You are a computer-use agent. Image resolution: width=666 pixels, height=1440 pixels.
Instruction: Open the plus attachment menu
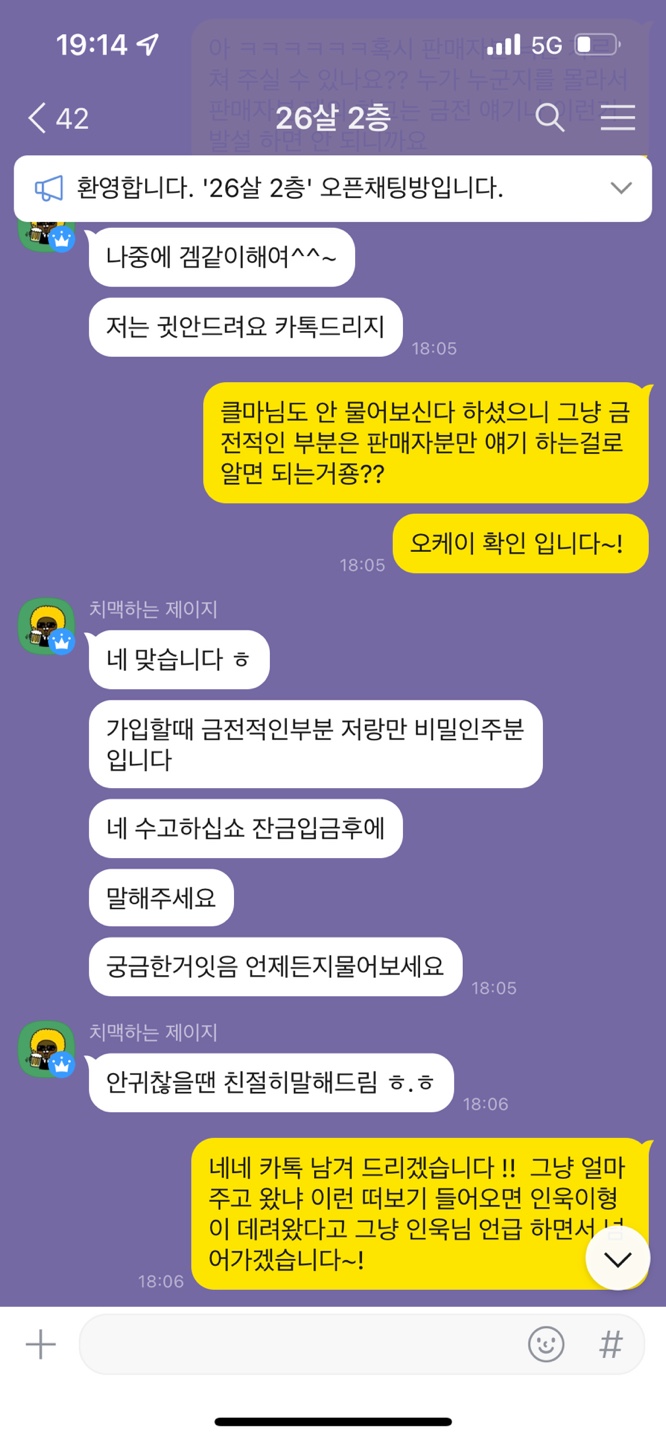(x=40, y=1345)
